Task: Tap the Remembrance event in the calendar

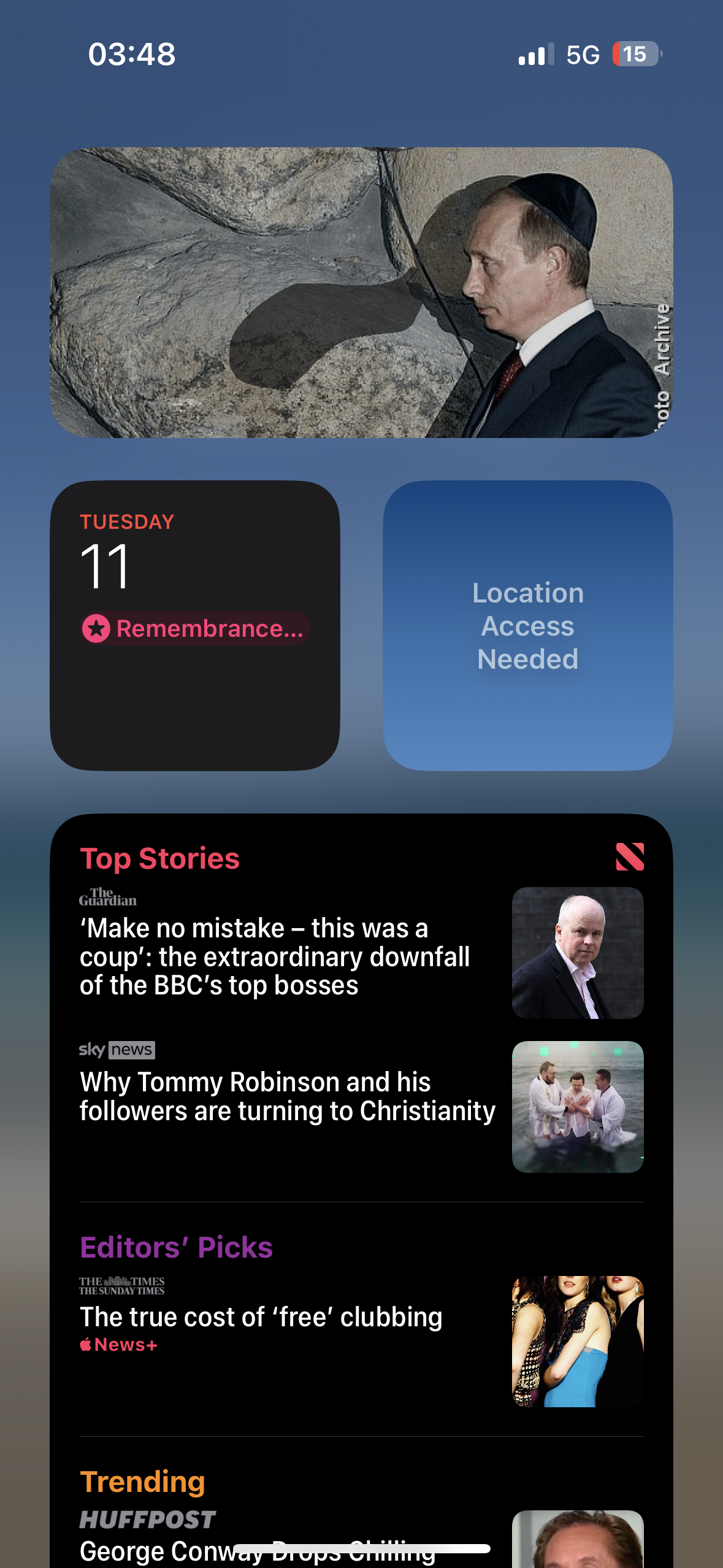Action: 195,628
